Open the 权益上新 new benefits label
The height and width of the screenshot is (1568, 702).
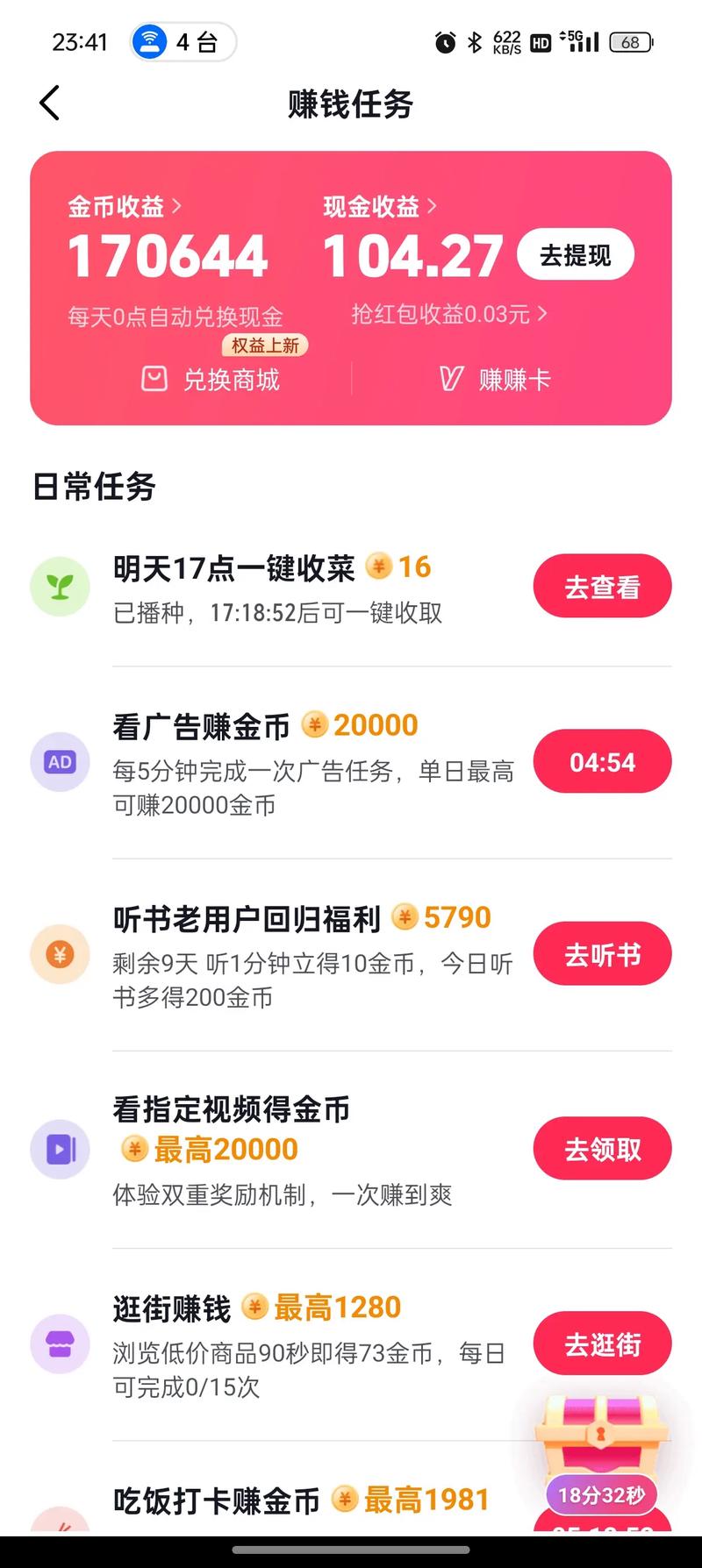coord(265,345)
